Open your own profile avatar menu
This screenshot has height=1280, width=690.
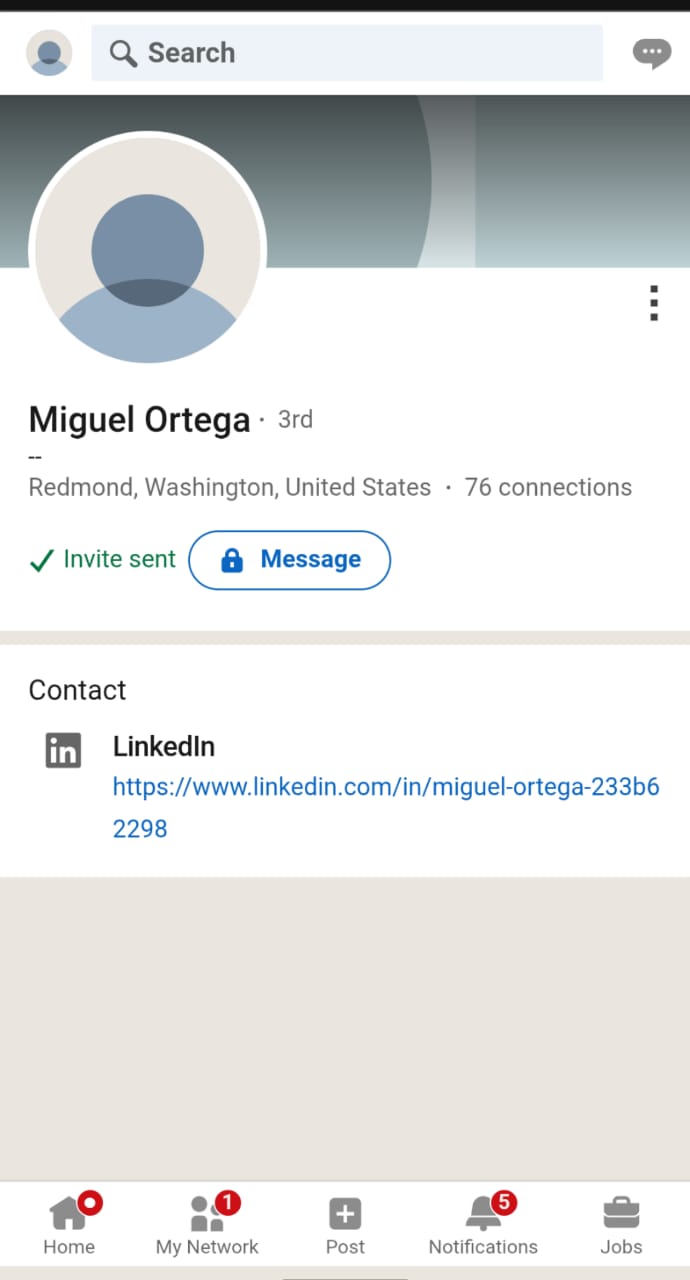click(x=49, y=53)
